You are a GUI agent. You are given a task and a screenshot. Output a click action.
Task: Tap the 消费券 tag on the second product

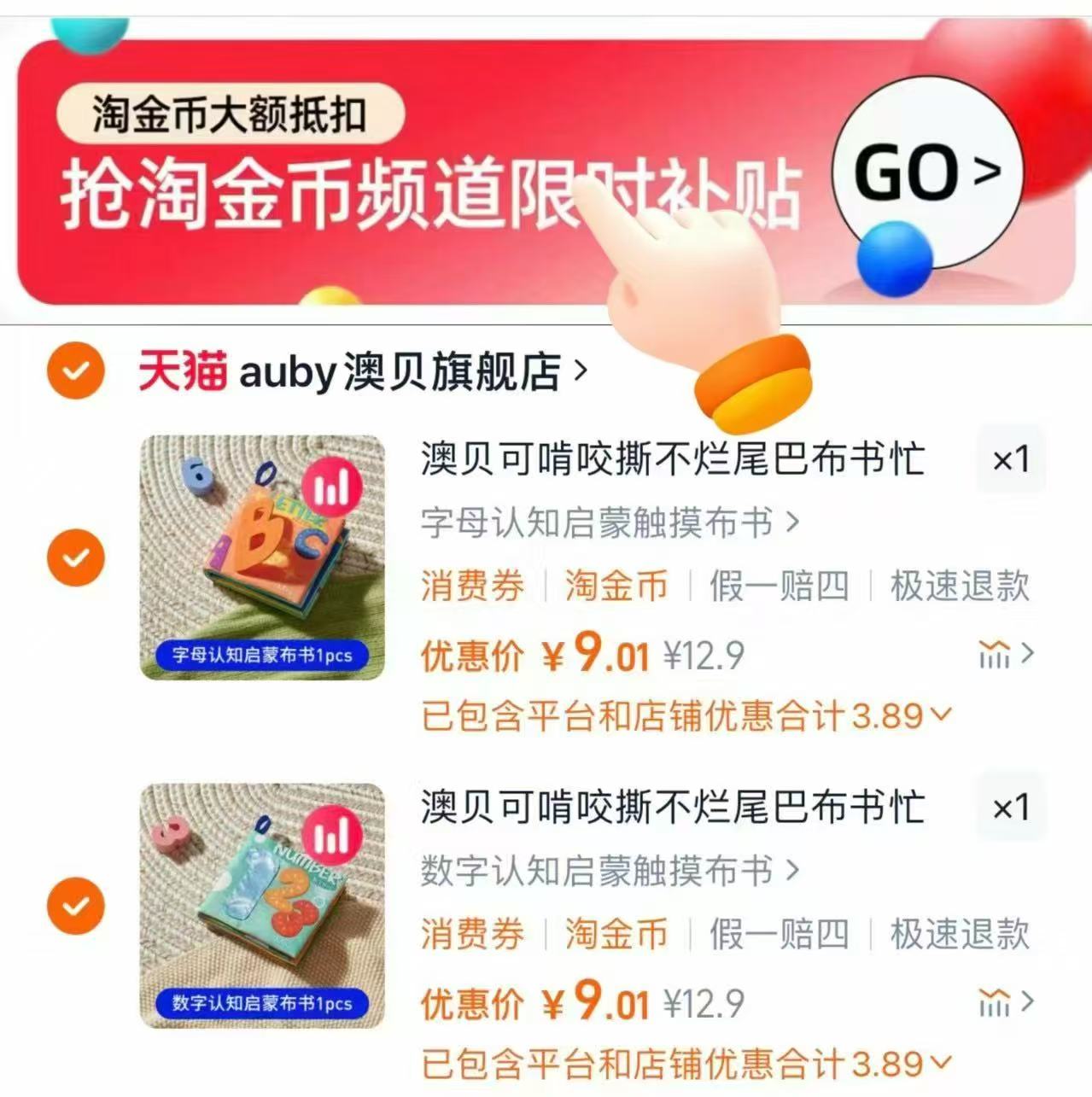(x=472, y=934)
